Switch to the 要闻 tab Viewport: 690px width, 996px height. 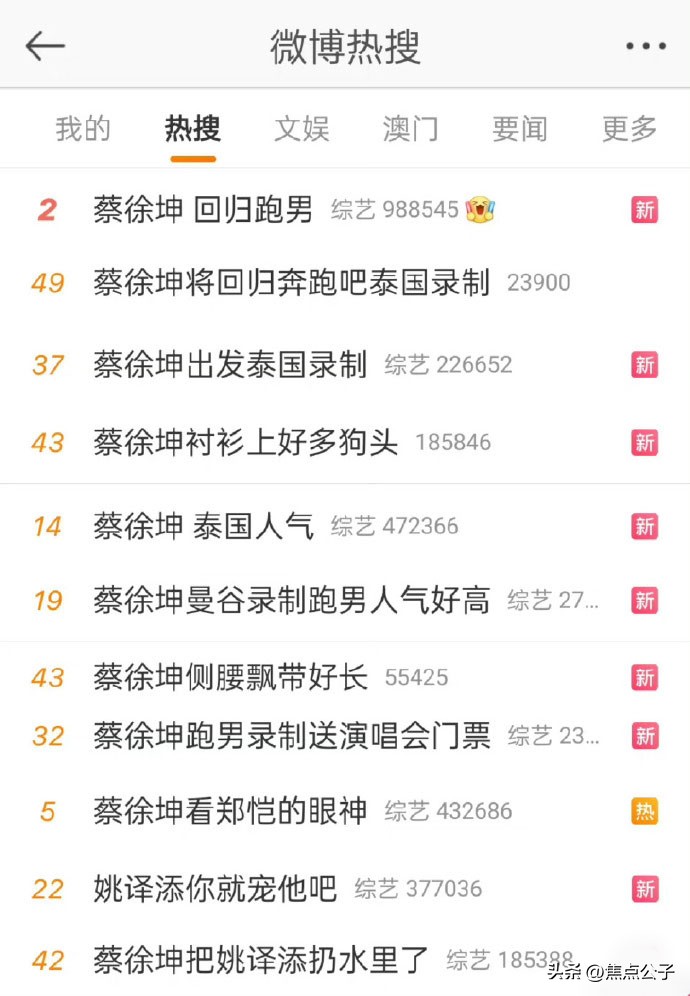[520, 129]
